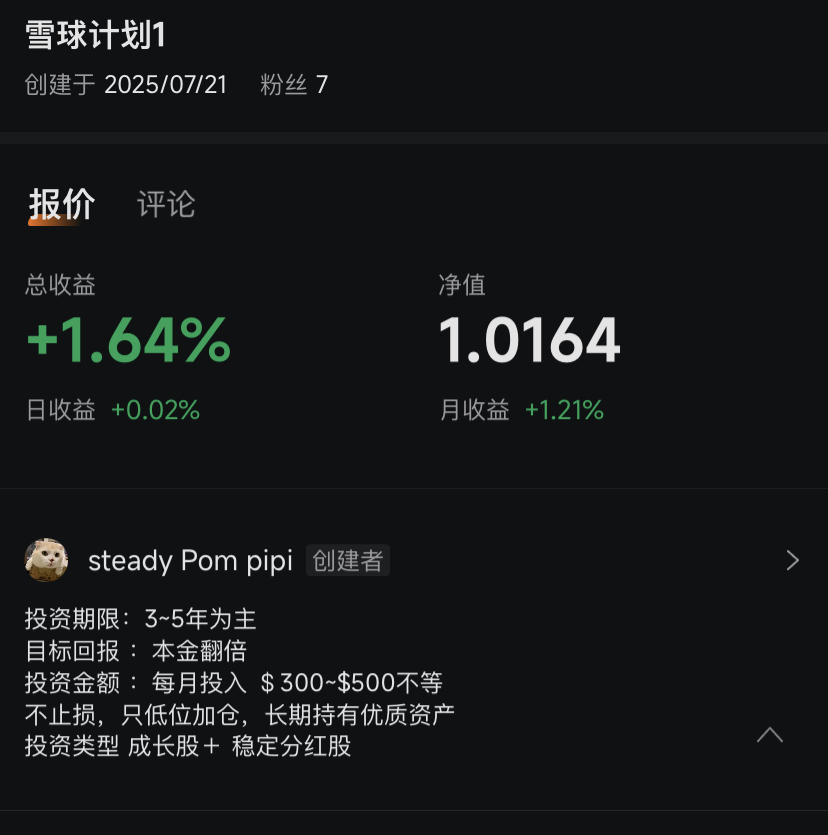Tap the 月收益 +1.21% stat
Viewport: 828px width, 835px height.
click(x=522, y=410)
